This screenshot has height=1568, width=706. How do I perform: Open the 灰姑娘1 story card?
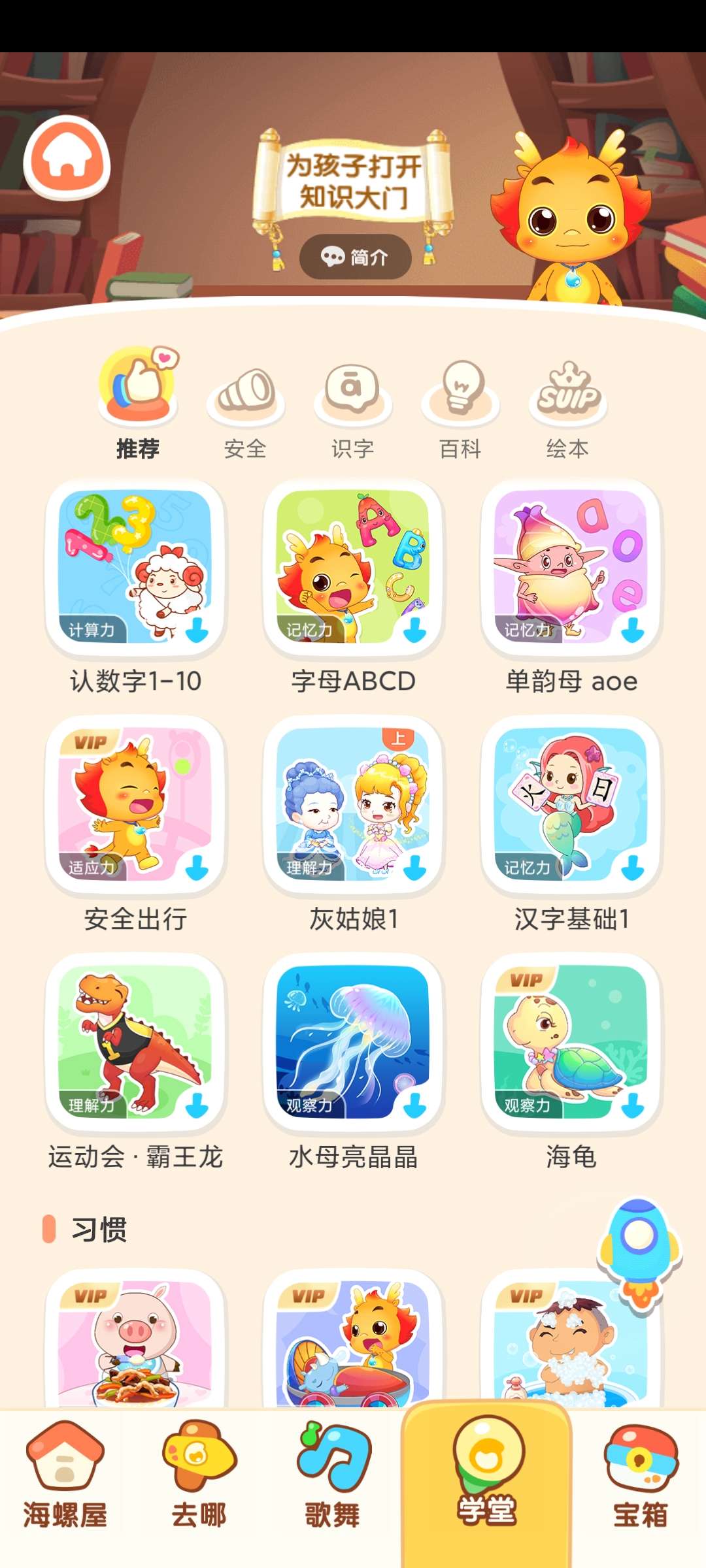353,805
